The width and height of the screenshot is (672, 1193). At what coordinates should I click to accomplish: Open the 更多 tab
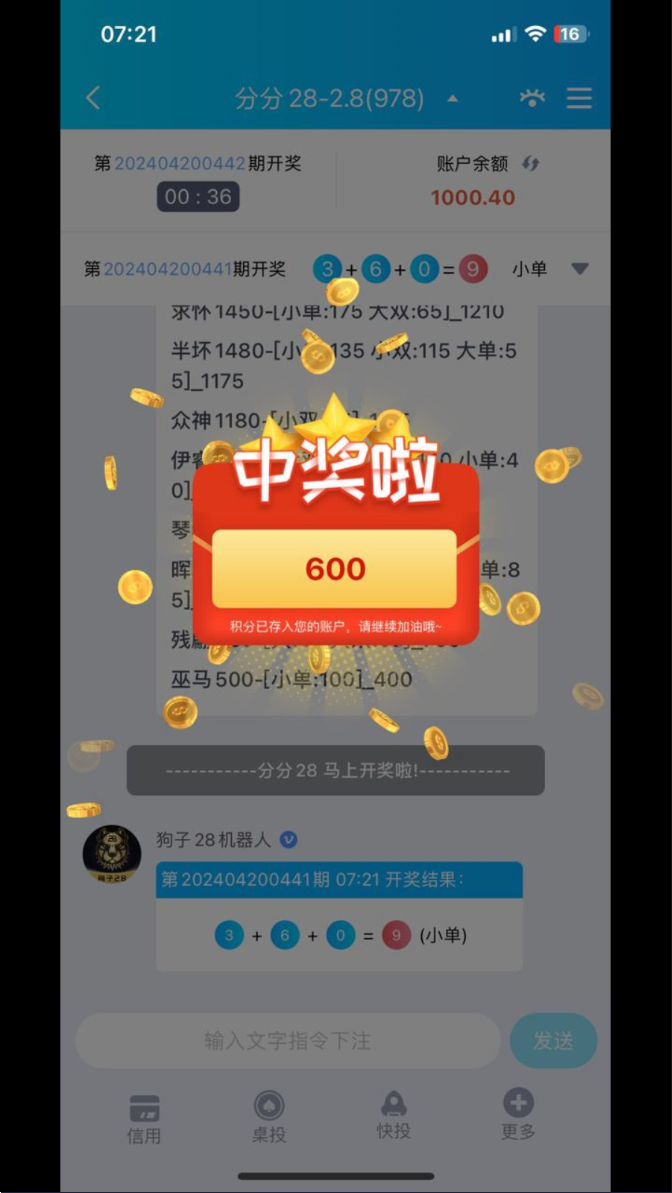(518, 1115)
